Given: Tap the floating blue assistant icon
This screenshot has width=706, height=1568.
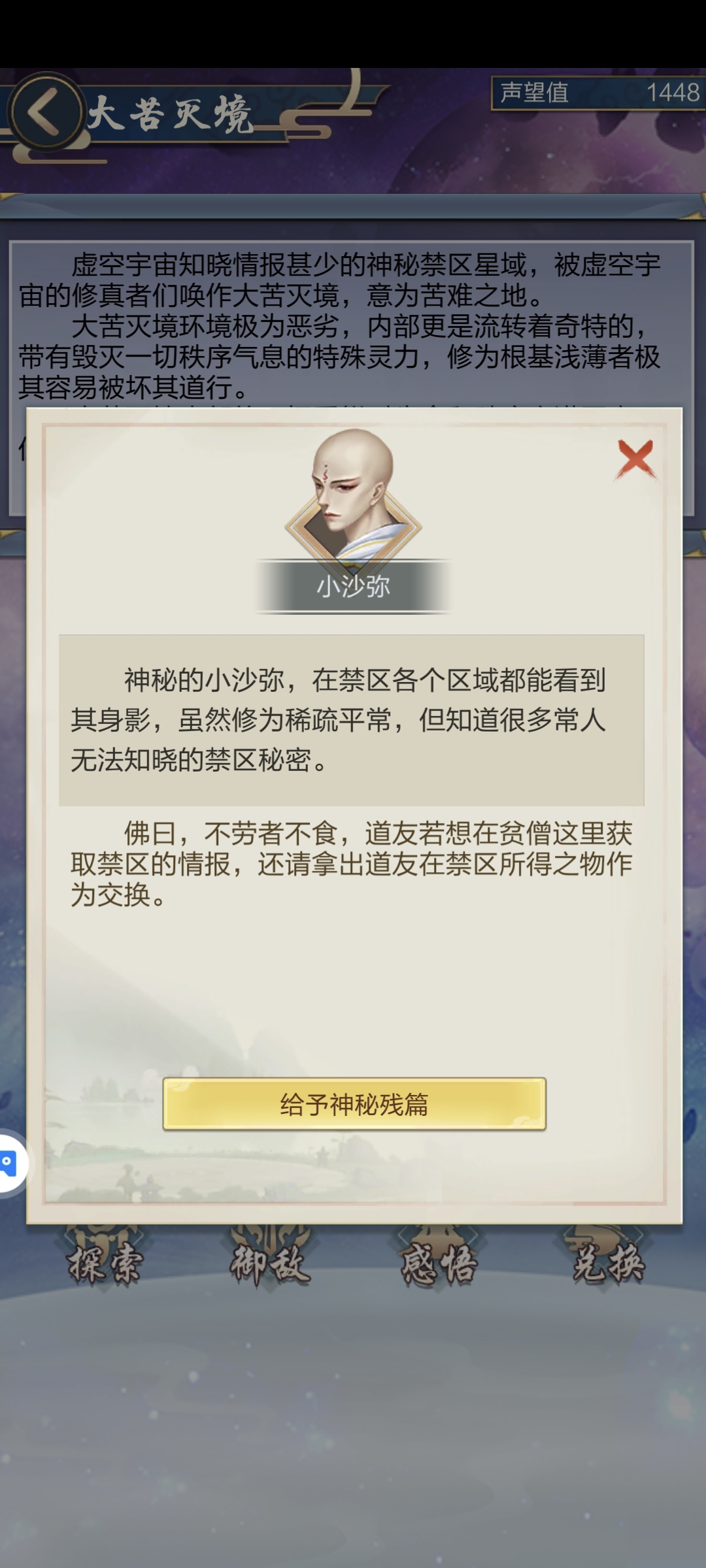Looking at the screenshot, I should pos(9,1164).
